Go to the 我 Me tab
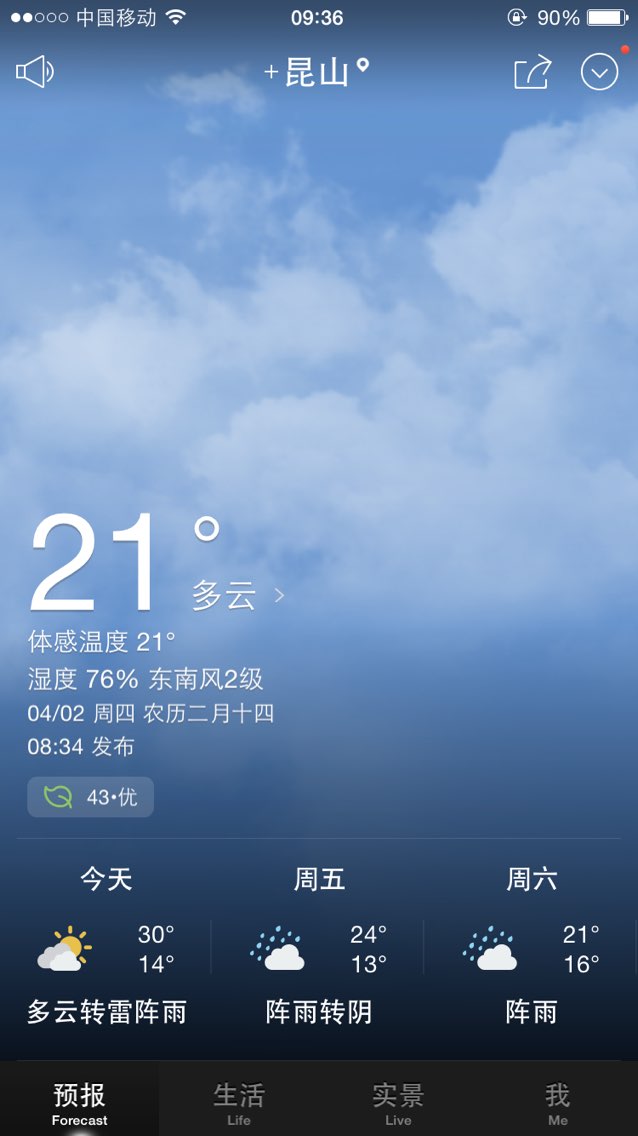The height and width of the screenshot is (1136, 638). (558, 1103)
